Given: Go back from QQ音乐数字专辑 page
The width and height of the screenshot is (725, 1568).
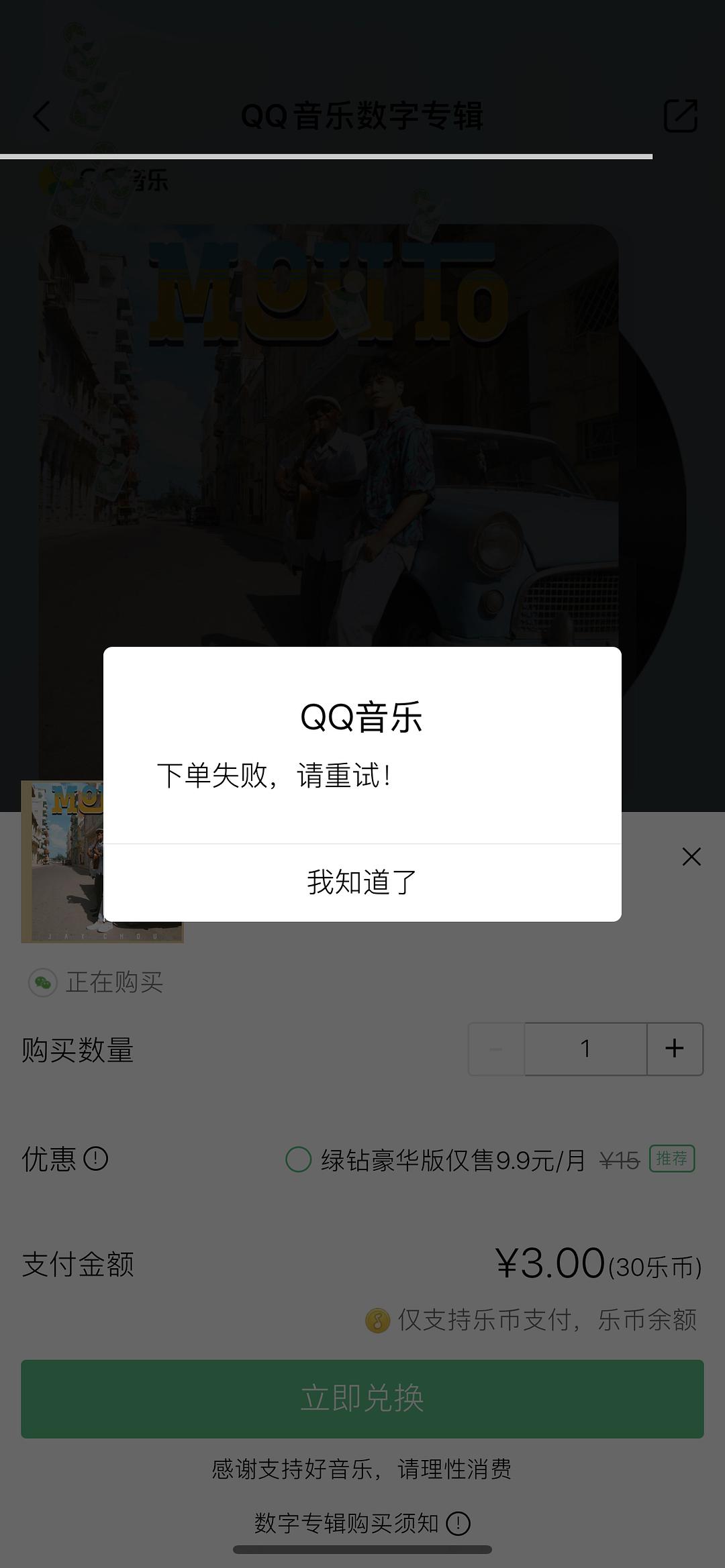Looking at the screenshot, I should point(42,116).
